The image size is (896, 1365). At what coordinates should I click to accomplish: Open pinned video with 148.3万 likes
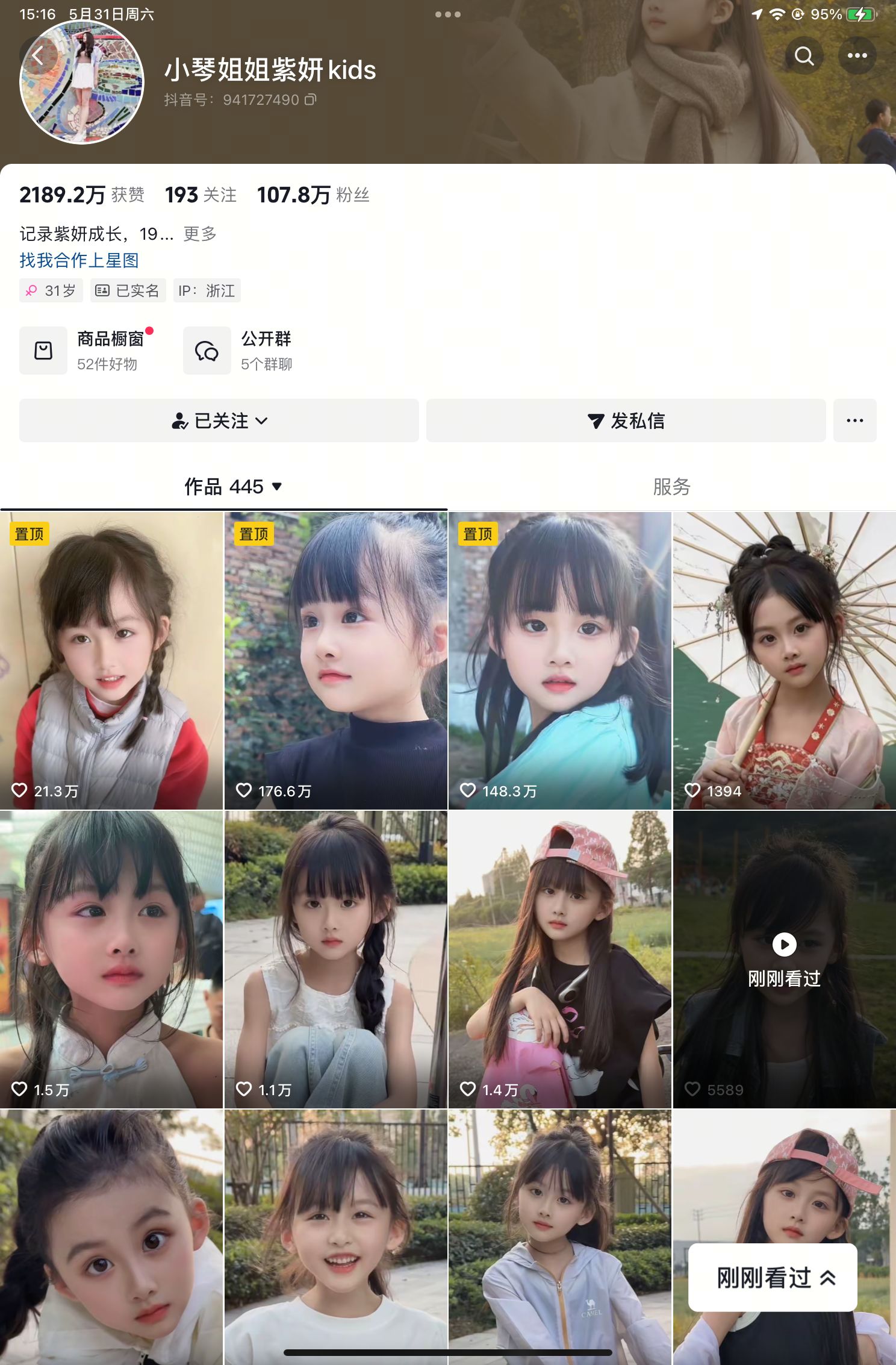559,660
